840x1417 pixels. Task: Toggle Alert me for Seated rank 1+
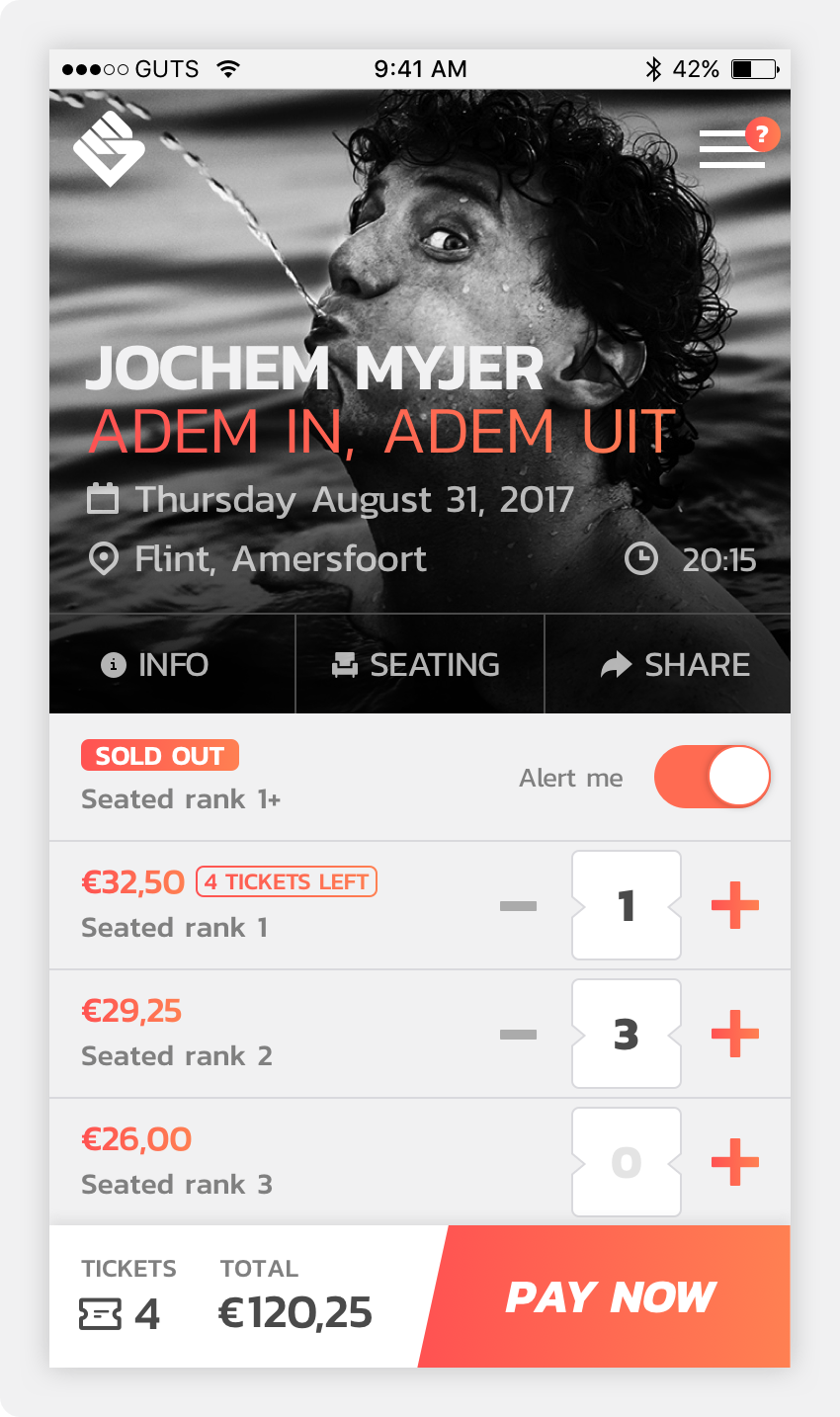pos(712,777)
